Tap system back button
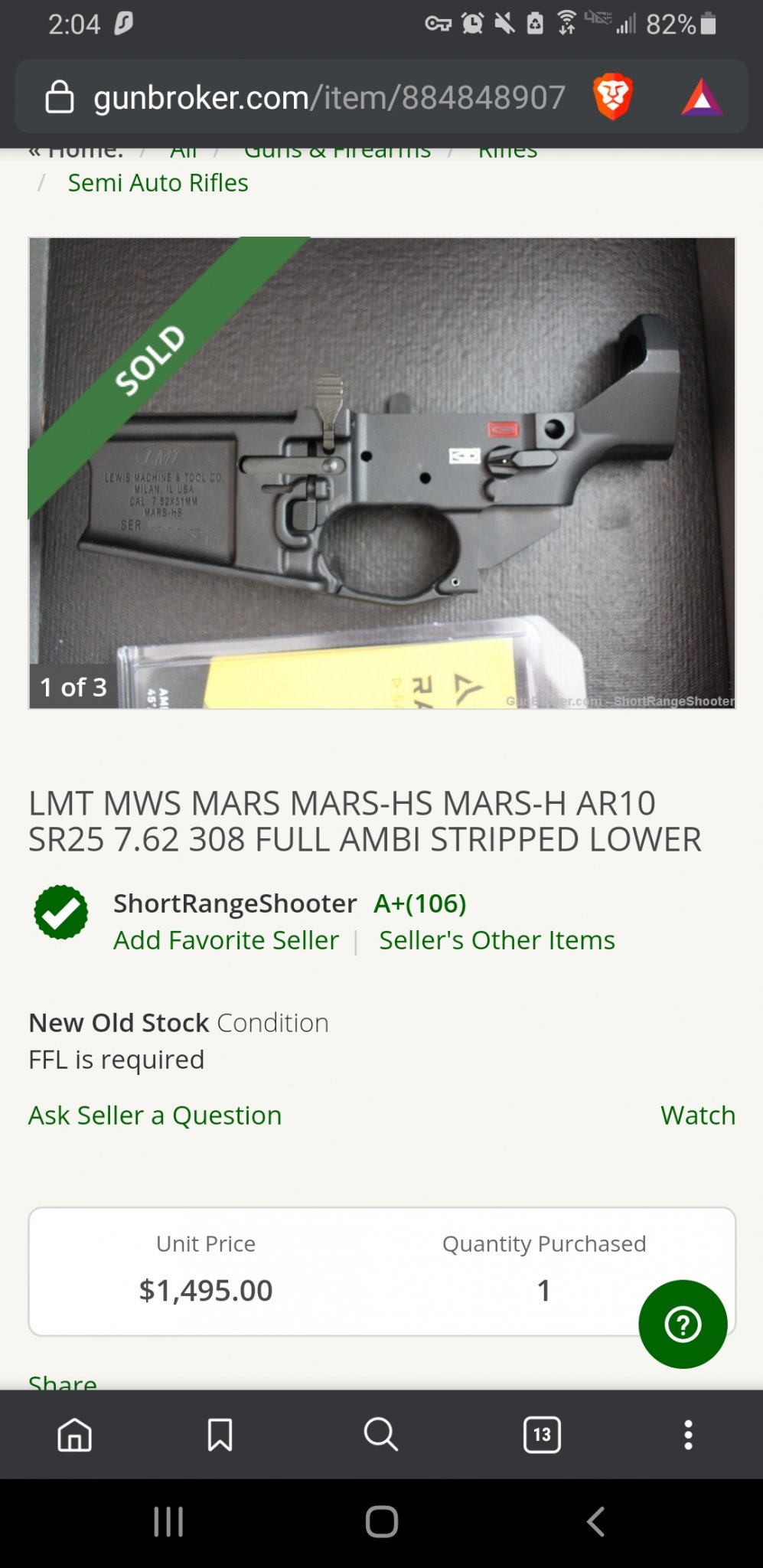Image resolution: width=763 pixels, height=1568 pixels. (x=595, y=1521)
